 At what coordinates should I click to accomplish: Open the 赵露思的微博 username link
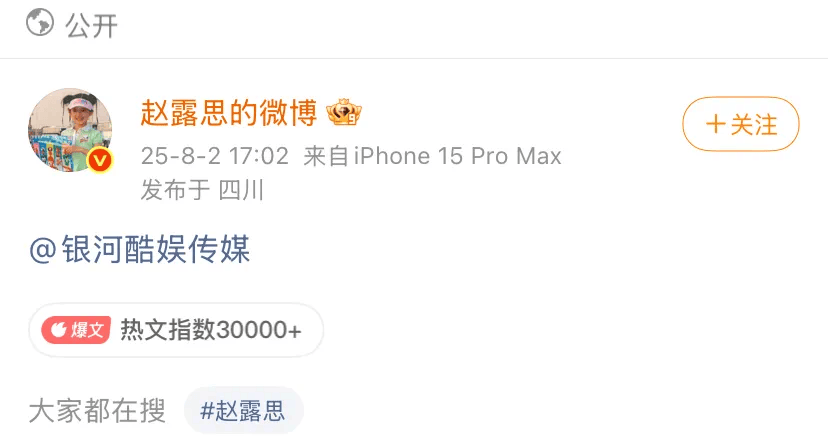tap(228, 115)
